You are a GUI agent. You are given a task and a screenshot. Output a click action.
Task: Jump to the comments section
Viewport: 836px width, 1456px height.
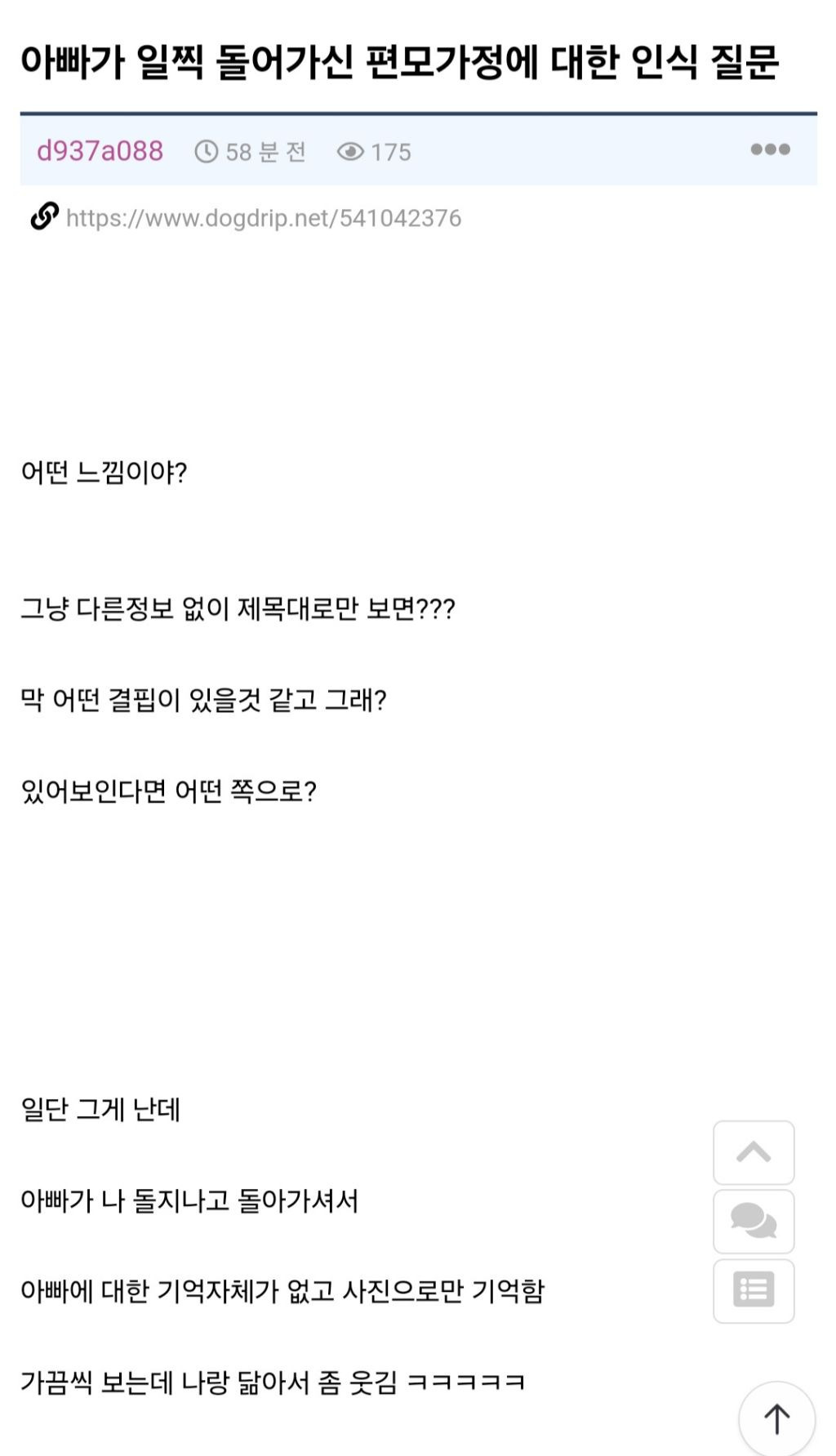click(x=753, y=1222)
